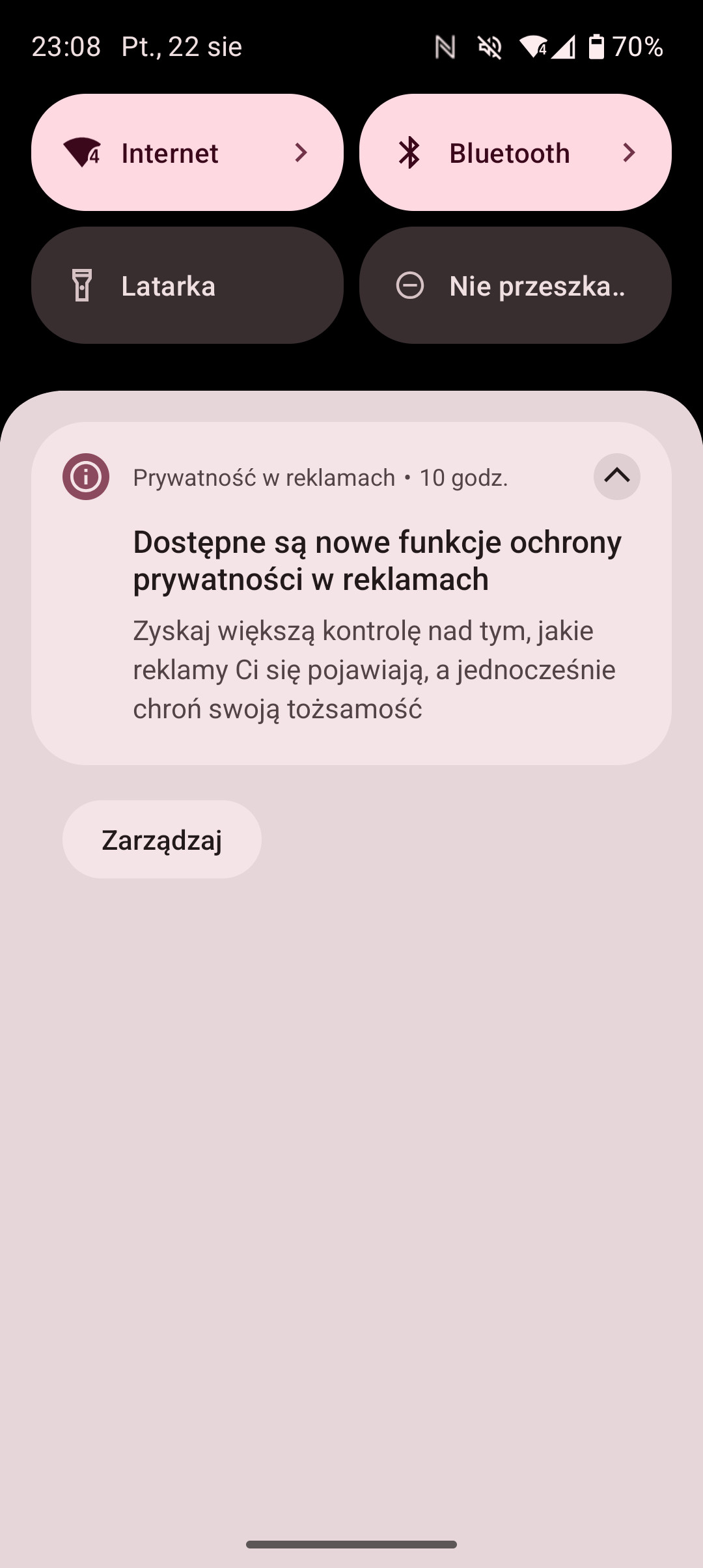Turn on the Latarka flashlight
This screenshot has width=703, height=1568.
coord(187,285)
